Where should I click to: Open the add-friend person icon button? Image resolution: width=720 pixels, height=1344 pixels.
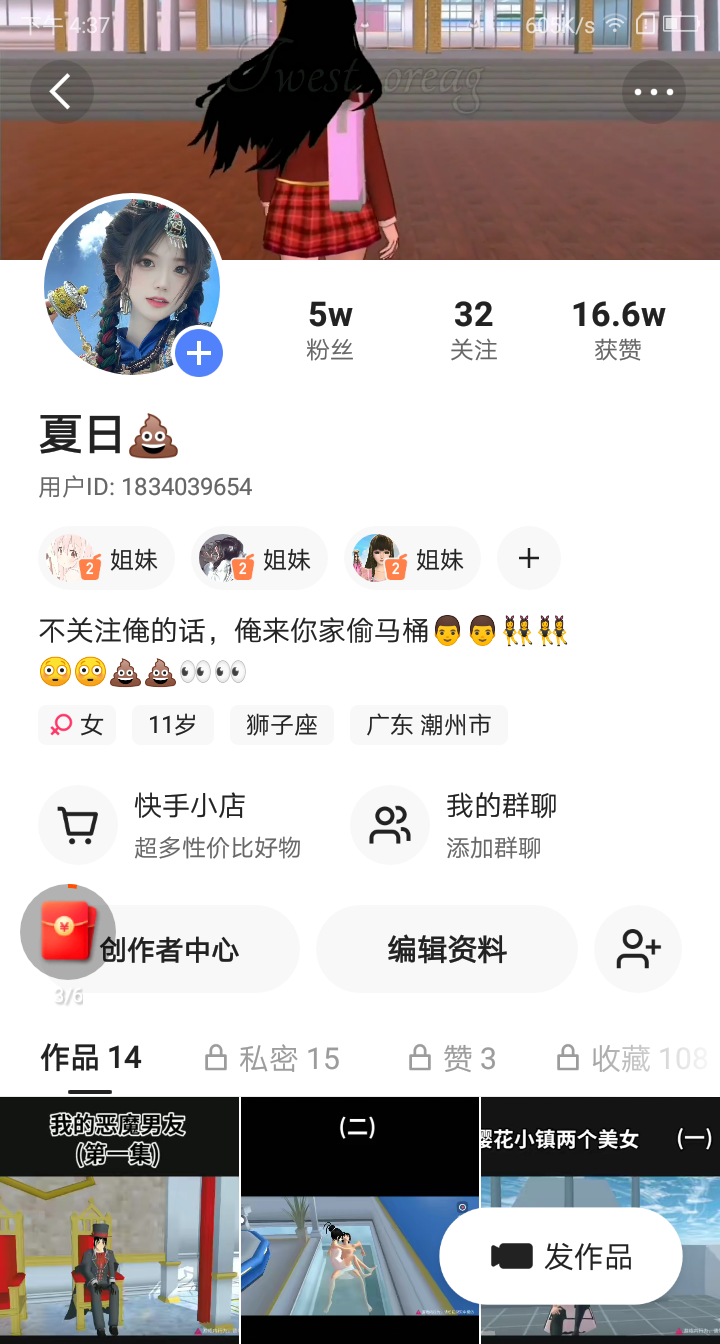point(638,949)
